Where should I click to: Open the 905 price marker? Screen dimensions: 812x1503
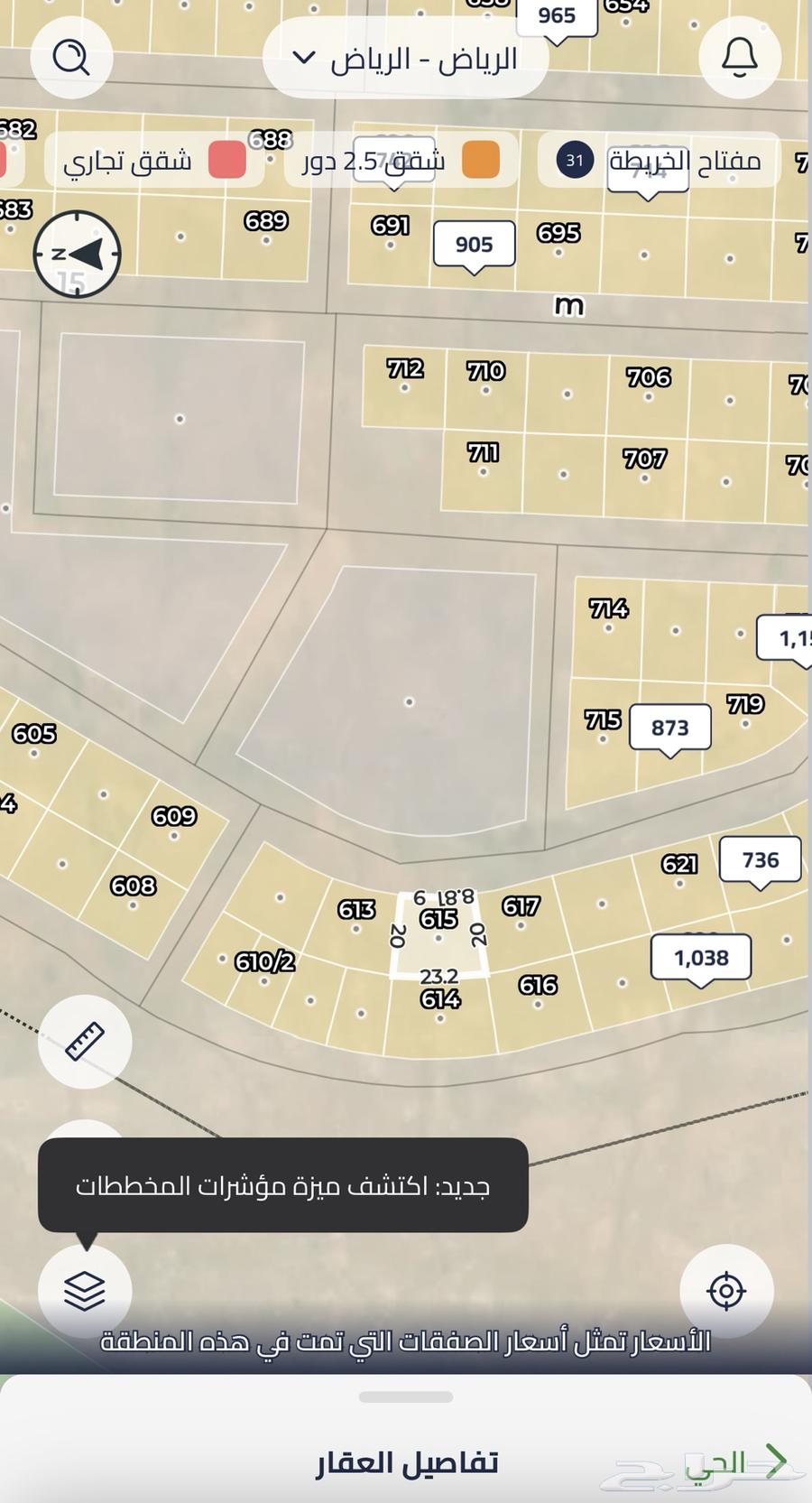pyautogui.click(x=474, y=244)
